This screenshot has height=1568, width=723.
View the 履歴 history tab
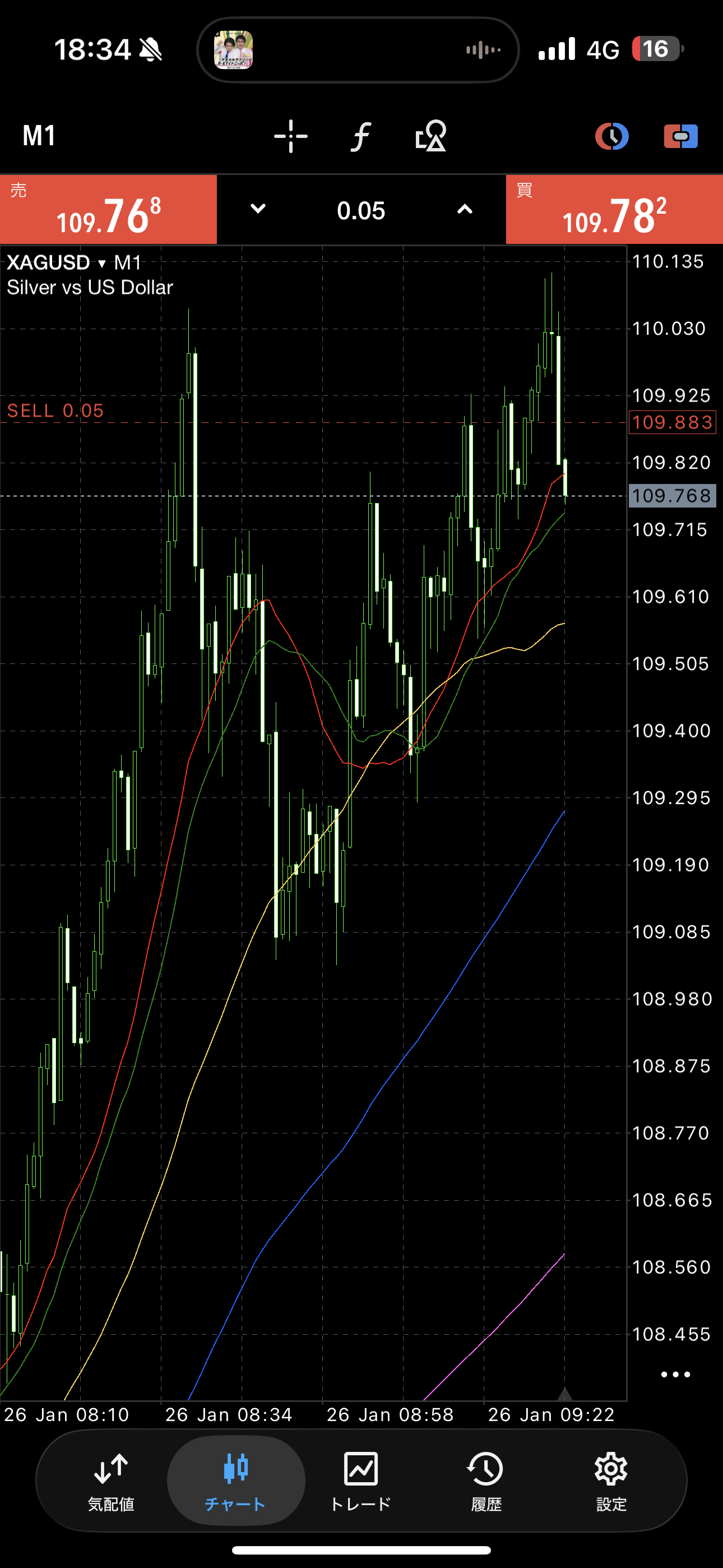click(x=486, y=1481)
